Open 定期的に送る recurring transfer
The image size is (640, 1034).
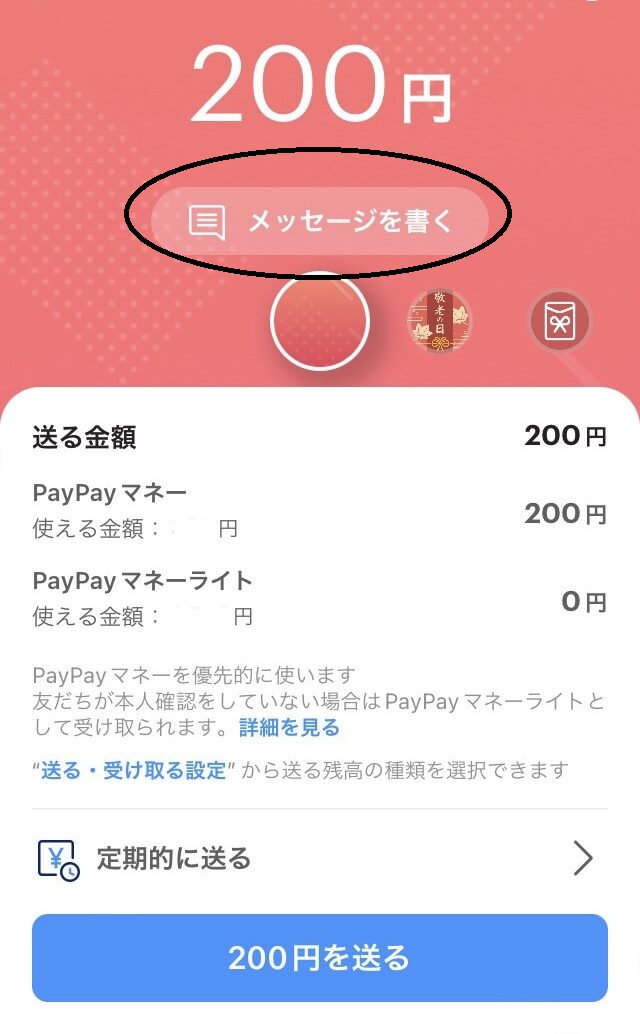(x=320, y=858)
